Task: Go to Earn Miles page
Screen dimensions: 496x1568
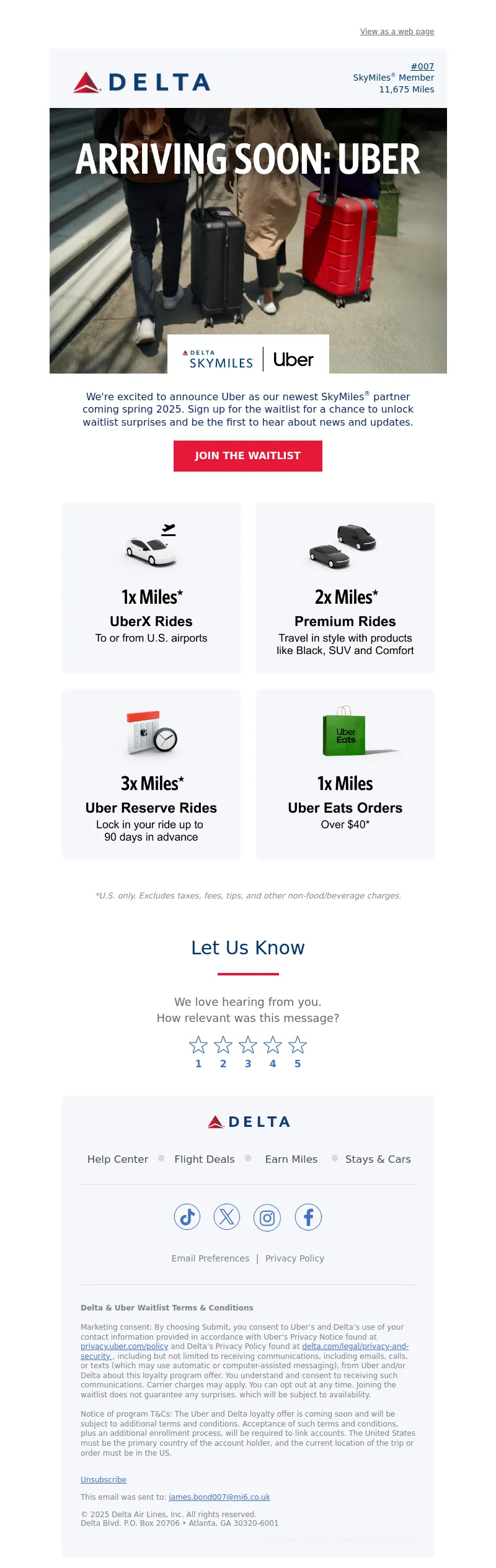Action: click(x=291, y=1159)
